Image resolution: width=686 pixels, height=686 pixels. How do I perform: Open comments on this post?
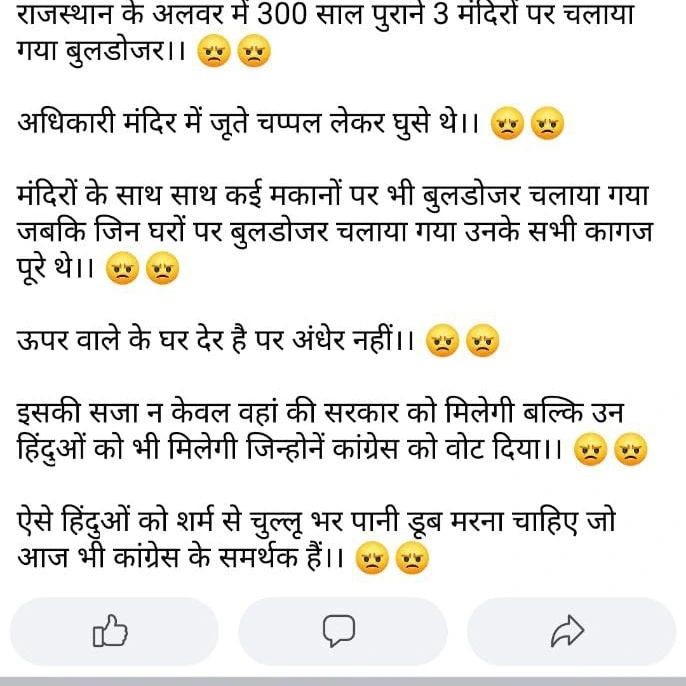(x=340, y=631)
